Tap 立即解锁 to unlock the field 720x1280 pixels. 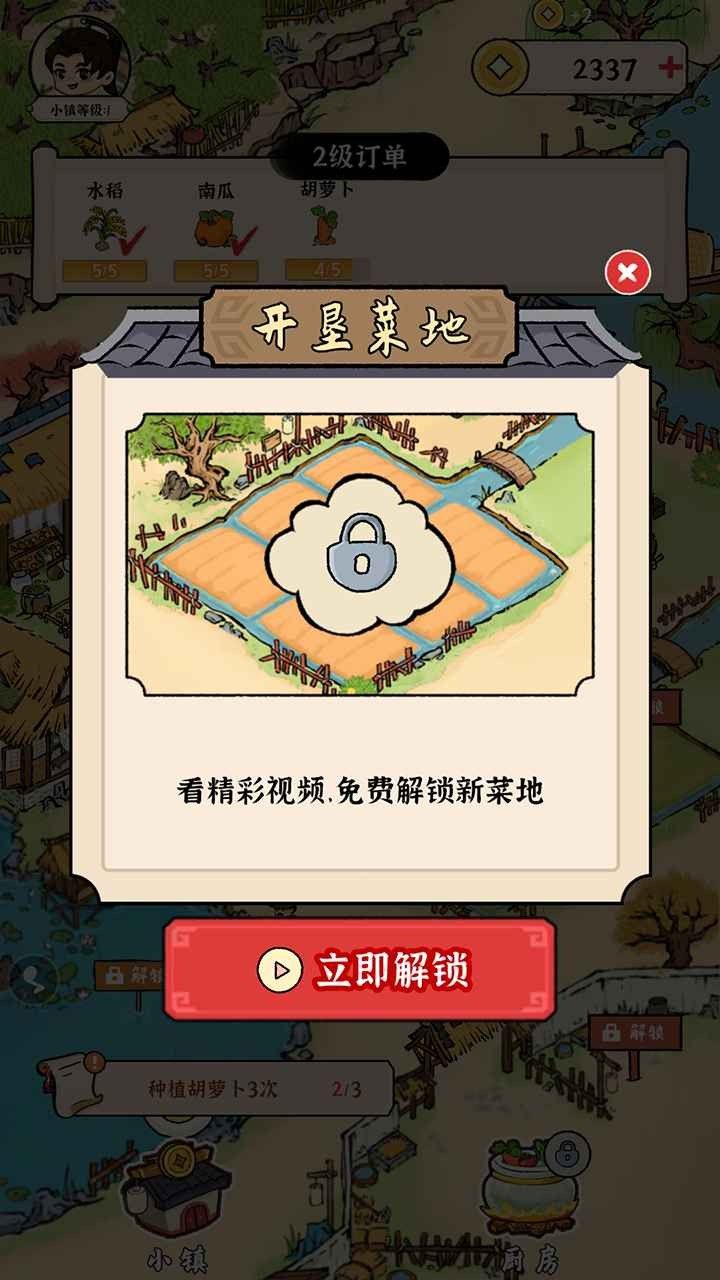(x=360, y=969)
